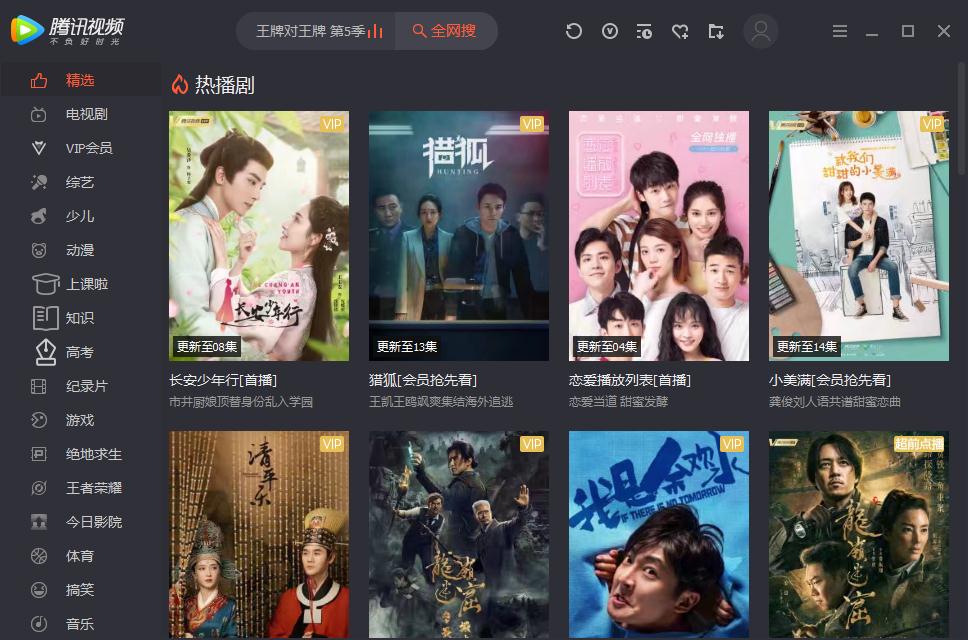The height and width of the screenshot is (640, 968).
Task: Refresh the page with the reload icon
Action: pyautogui.click(x=573, y=31)
